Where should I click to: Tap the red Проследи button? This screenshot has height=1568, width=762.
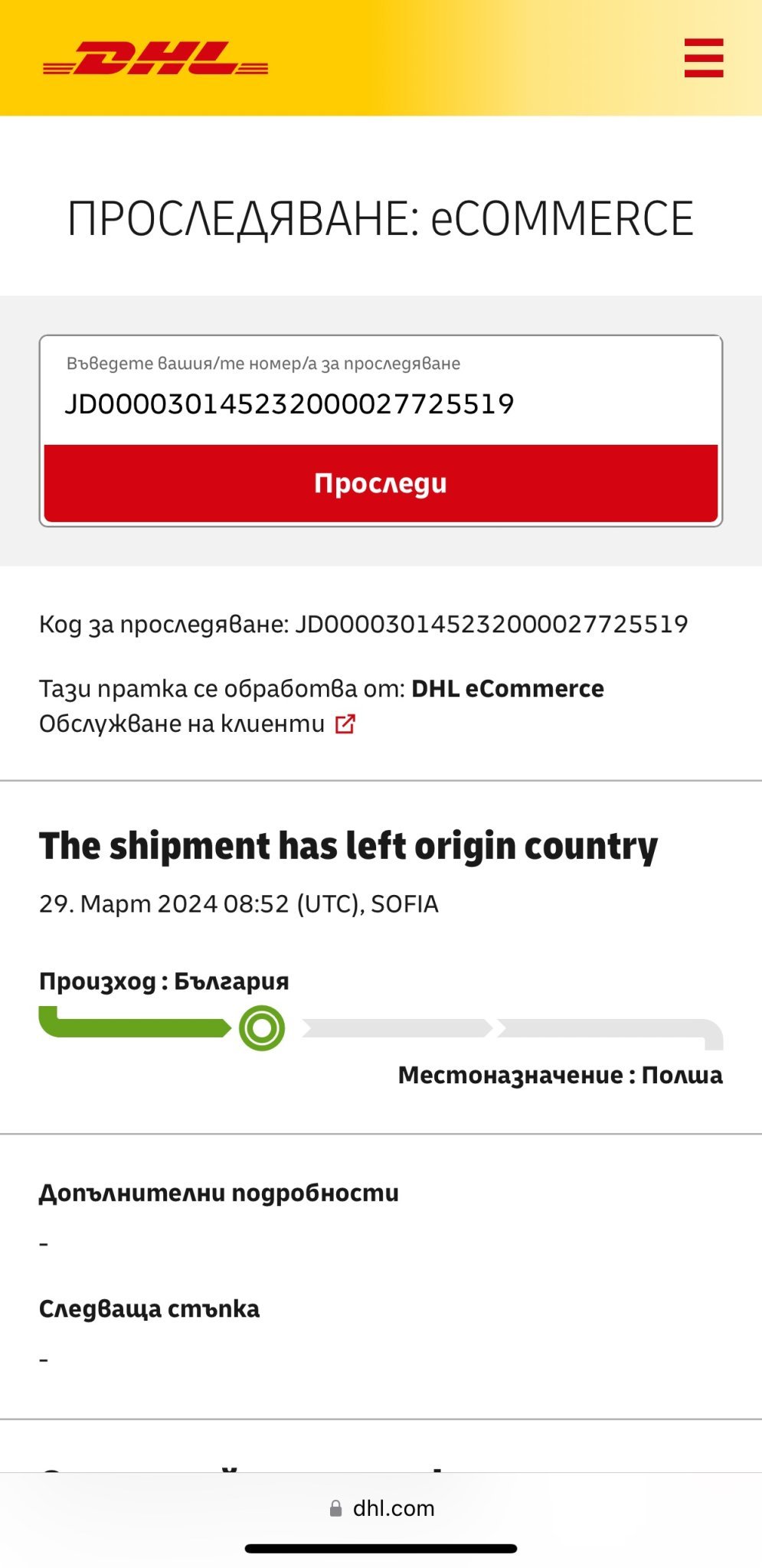pos(381,484)
